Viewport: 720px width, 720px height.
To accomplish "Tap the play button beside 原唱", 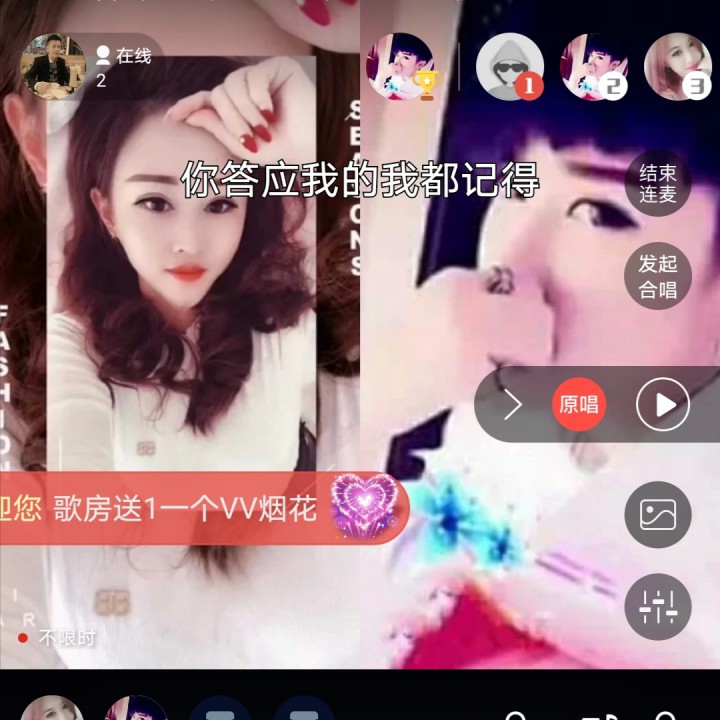I will click(x=662, y=405).
